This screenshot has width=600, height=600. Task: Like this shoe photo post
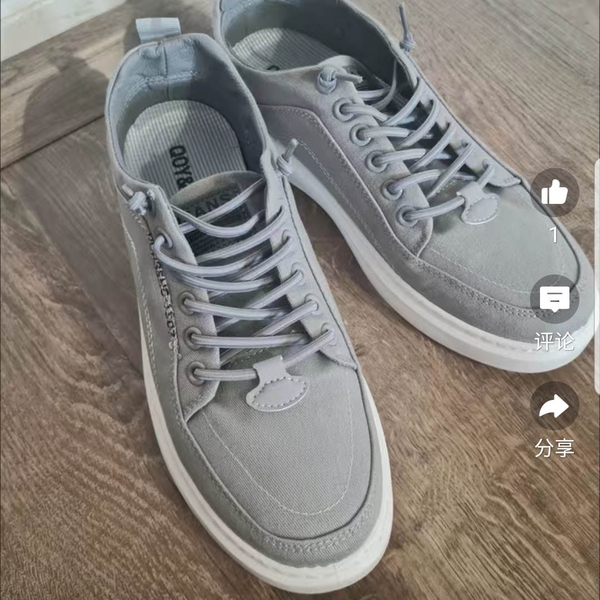pyautogui.click(x=553, y=194)
